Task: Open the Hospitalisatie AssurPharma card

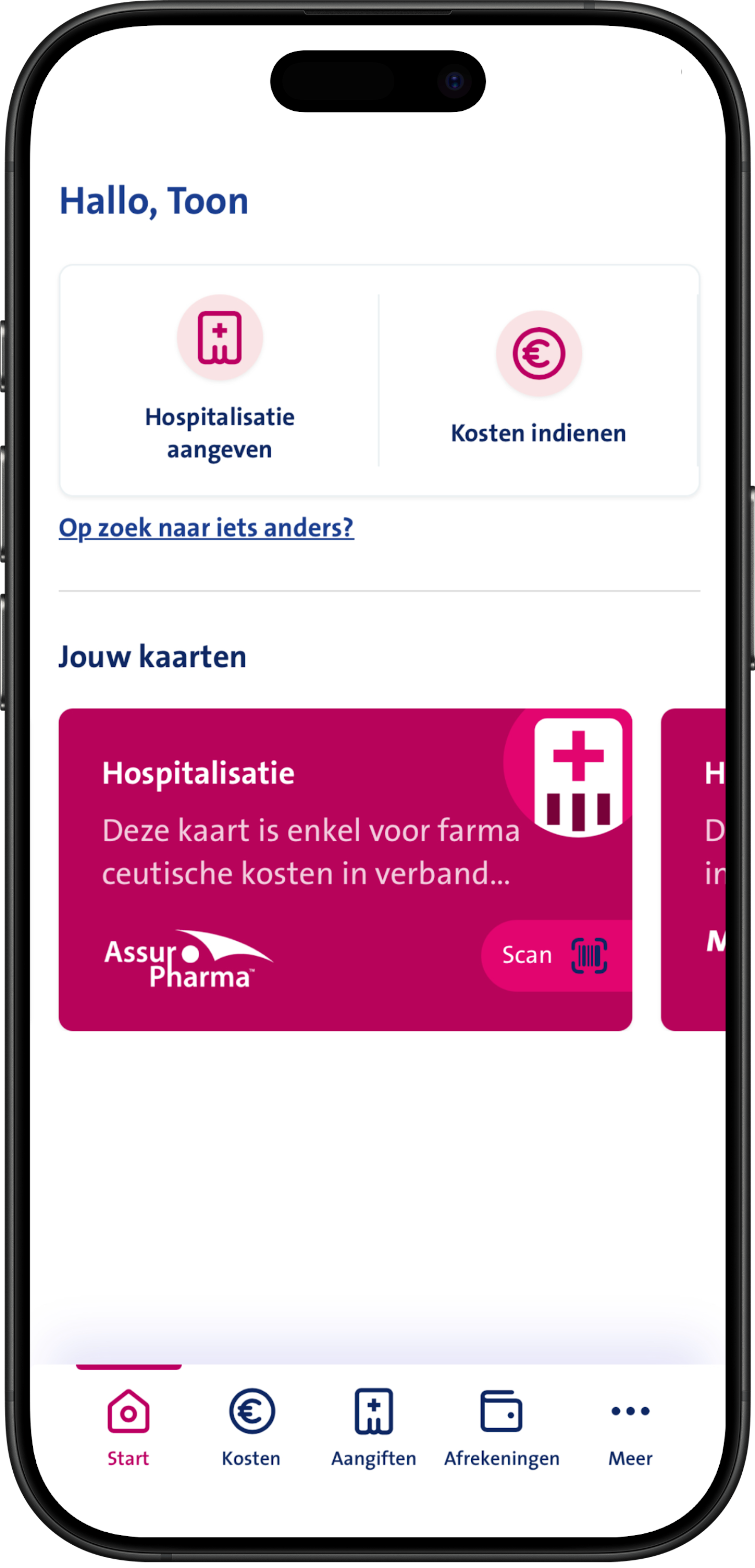Action: click(x=304, y=852)
